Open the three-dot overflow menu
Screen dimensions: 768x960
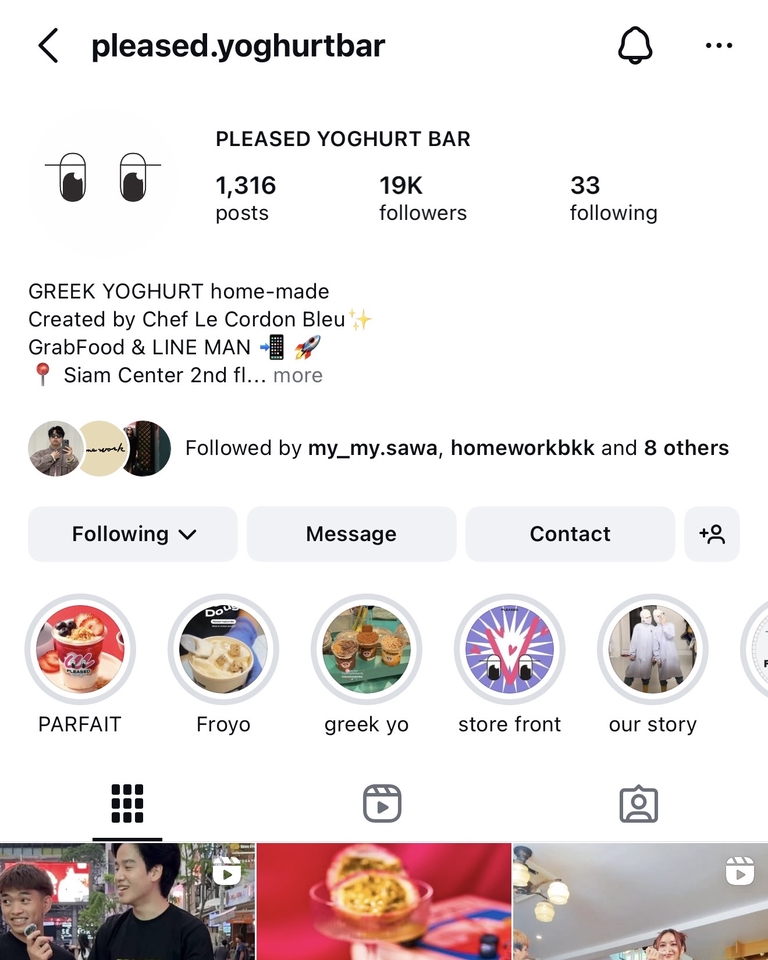(718, 46)
